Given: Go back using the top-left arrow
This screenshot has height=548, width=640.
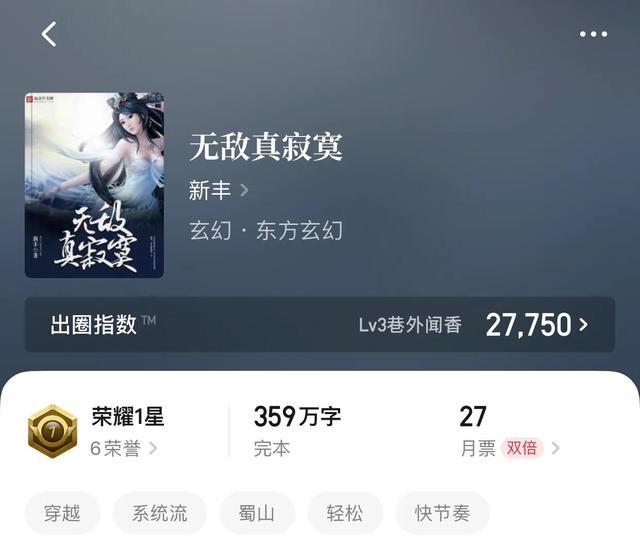Looking at the screenshot, I should pyautogui.click(x=49, y=34).
